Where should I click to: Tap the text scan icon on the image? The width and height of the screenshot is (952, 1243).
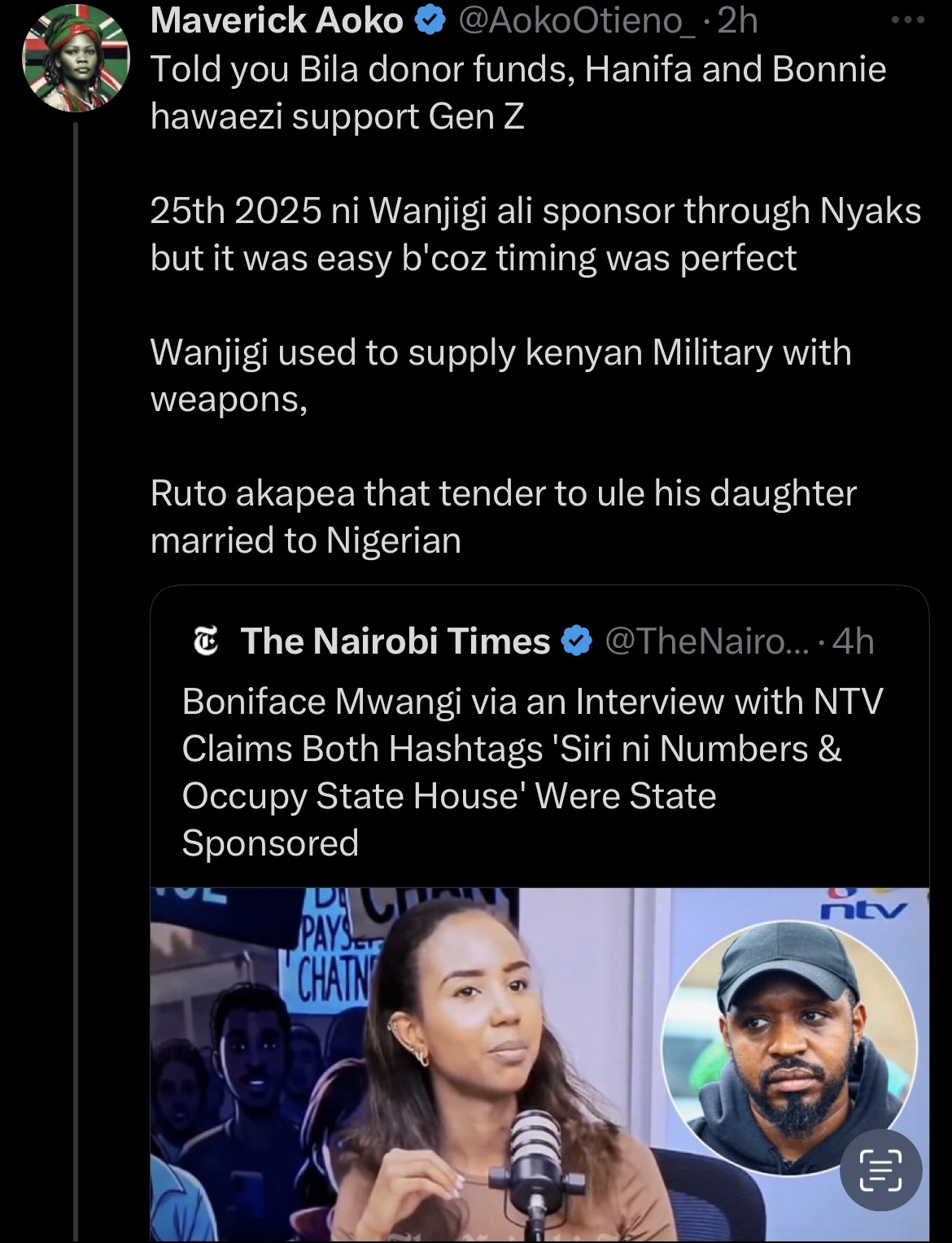[881, 1171]
